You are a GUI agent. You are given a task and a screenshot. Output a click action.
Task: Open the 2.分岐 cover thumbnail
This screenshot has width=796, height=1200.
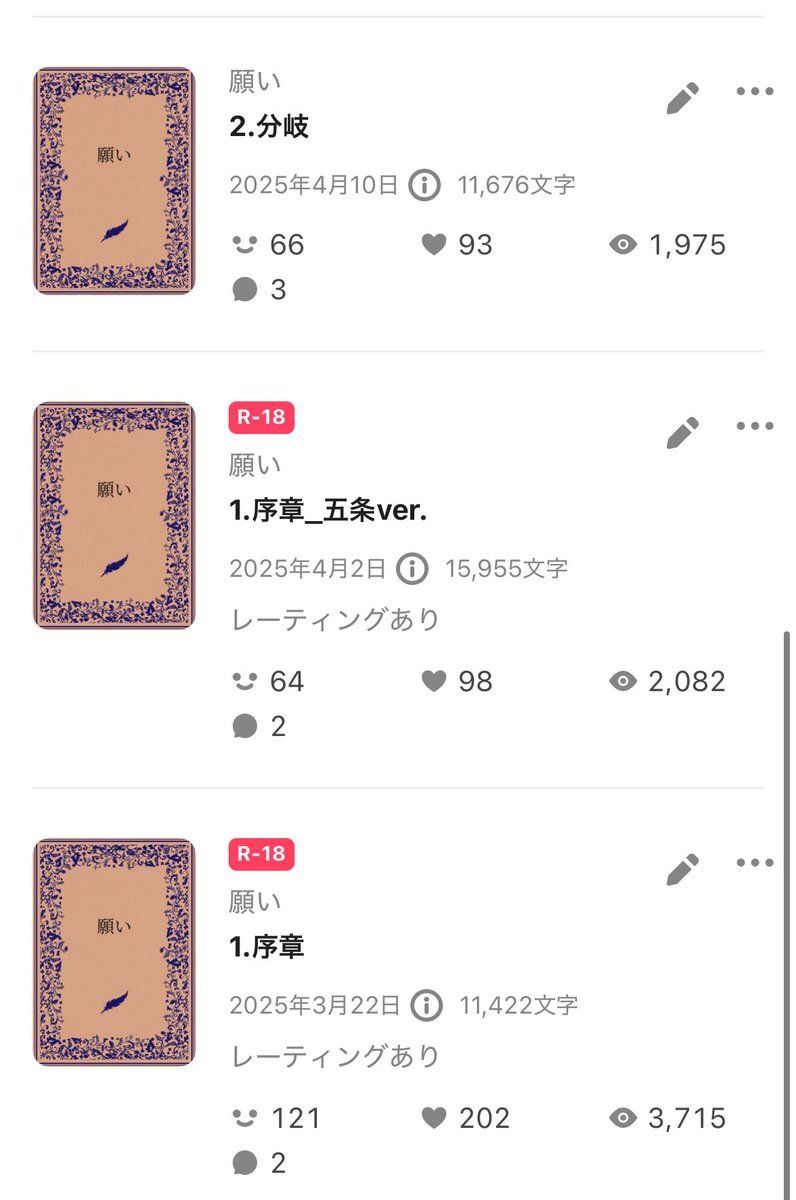113,181
